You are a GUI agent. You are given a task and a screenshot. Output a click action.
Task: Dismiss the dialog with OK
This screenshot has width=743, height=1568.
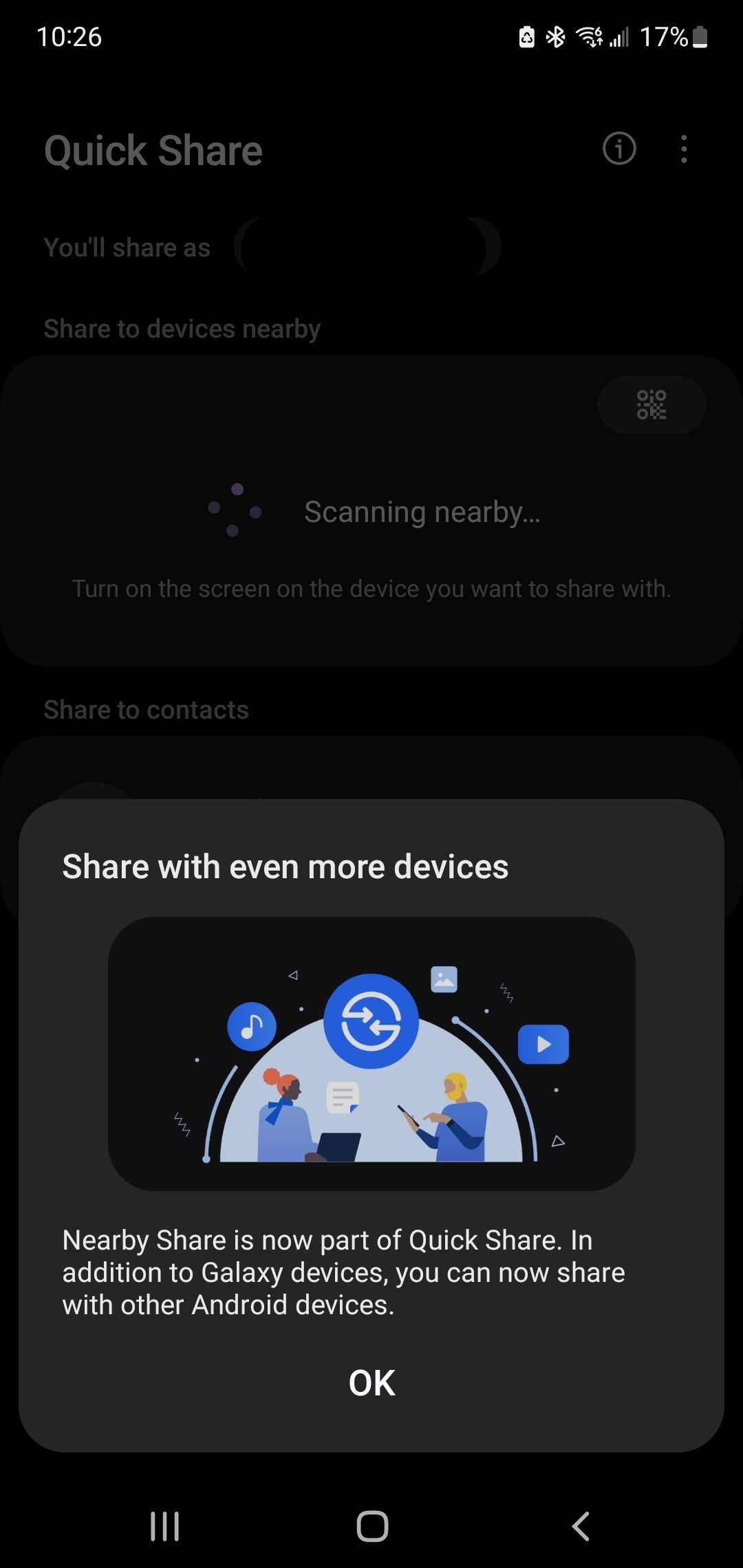point(371,1382)
